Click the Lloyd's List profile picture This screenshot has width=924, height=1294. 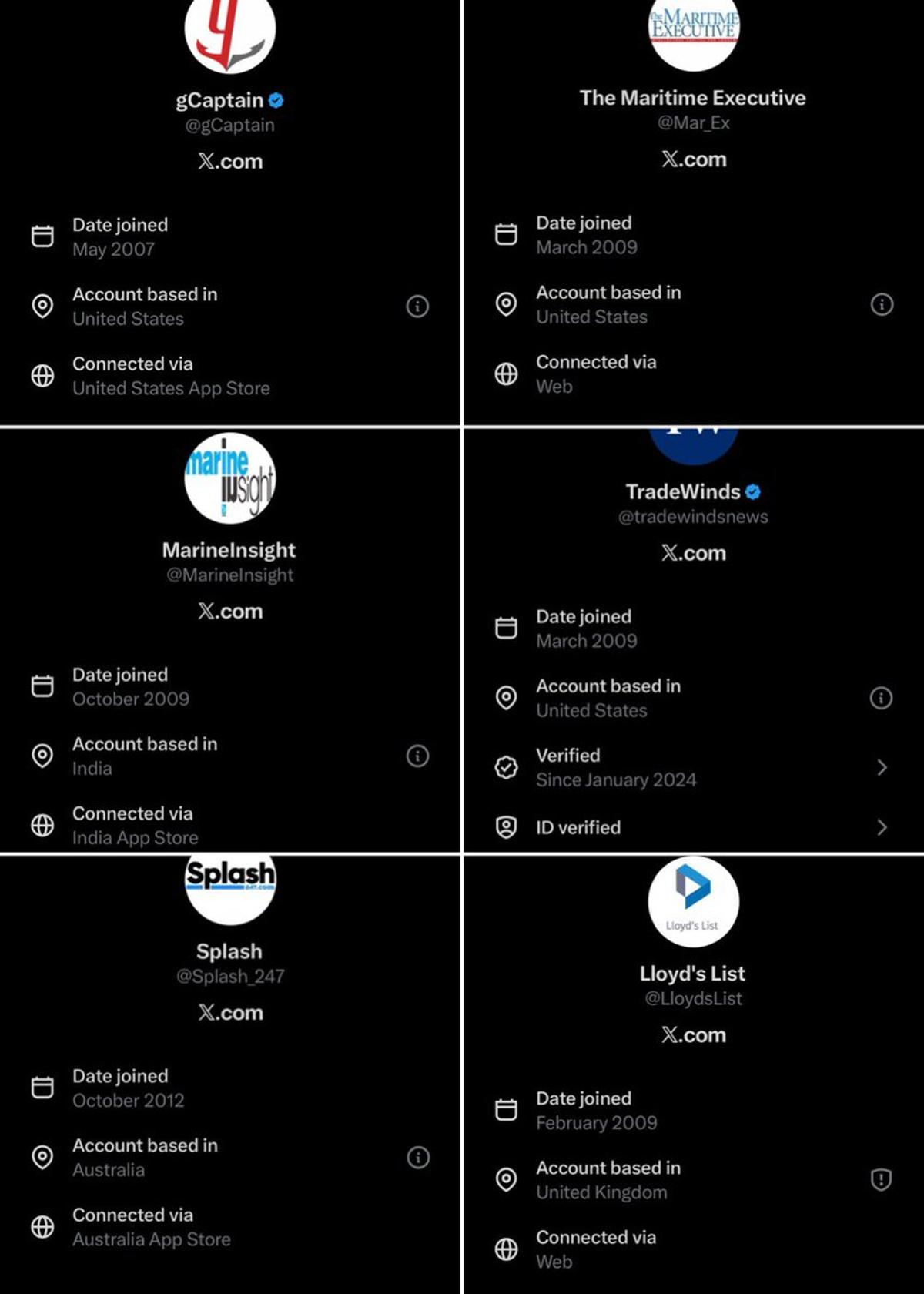692,902
